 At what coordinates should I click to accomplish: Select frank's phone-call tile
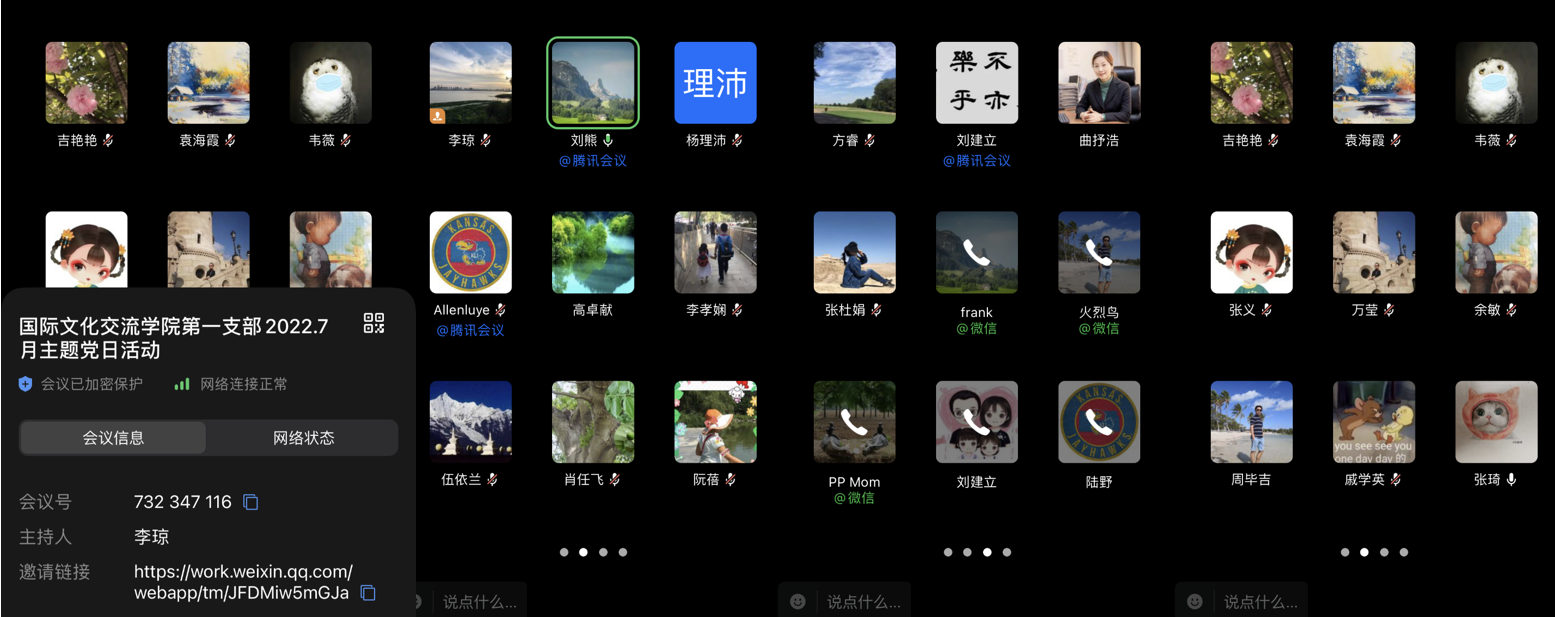(x=976, y=252)
